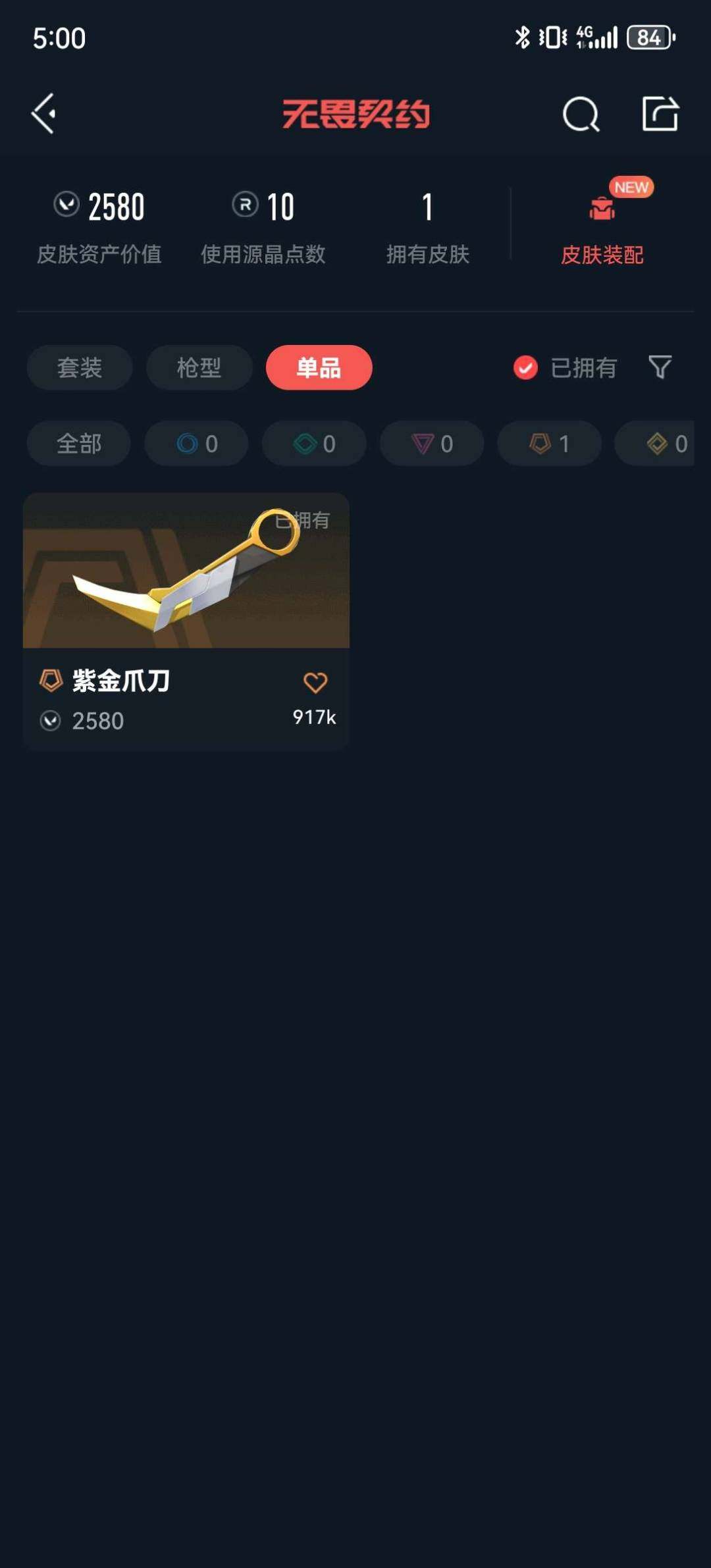The width and height of the screenshot is (711, 1568).
Task: Open the filter funnel options
Action: click(661, 368)
